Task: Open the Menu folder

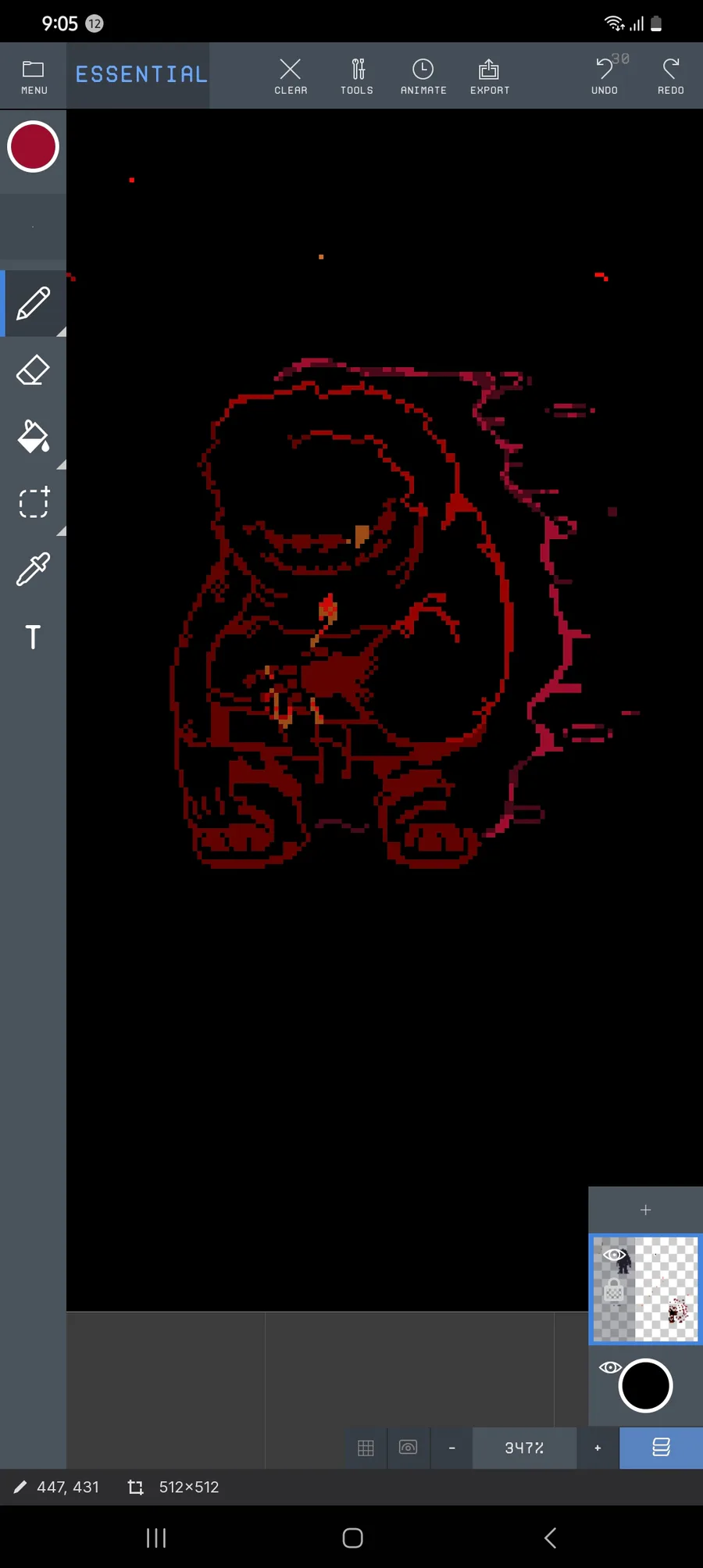Action: (34, 77)
